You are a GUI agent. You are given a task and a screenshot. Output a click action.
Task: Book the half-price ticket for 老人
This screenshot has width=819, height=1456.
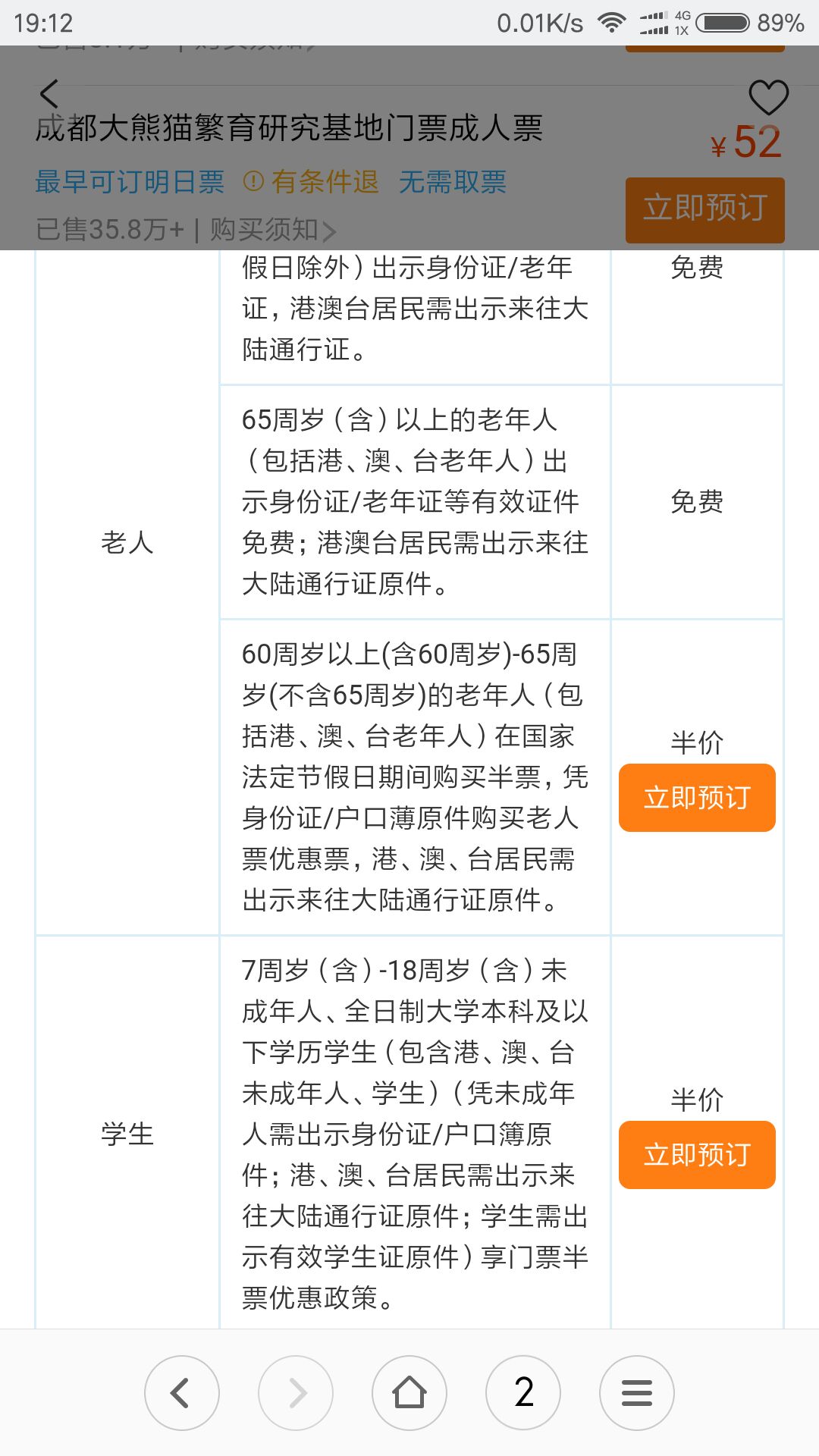(x=697, y=798)
